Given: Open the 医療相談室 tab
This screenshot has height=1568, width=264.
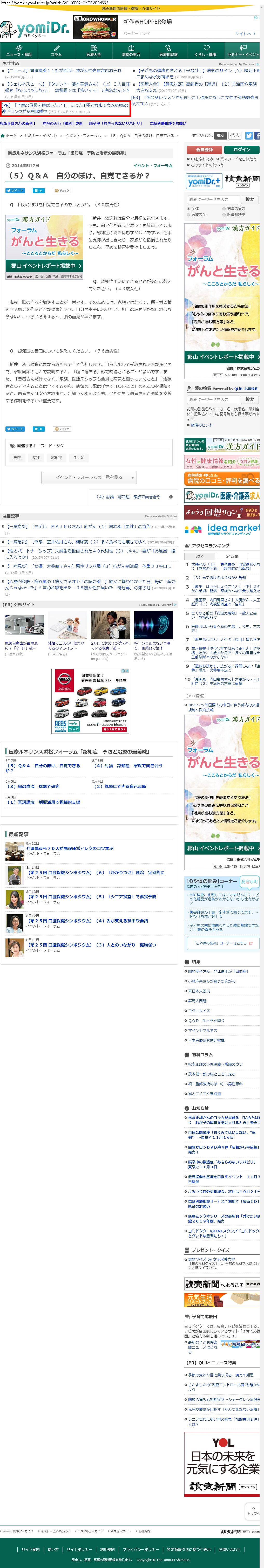Looking at the screenshot, I should [x=168, y=51].
